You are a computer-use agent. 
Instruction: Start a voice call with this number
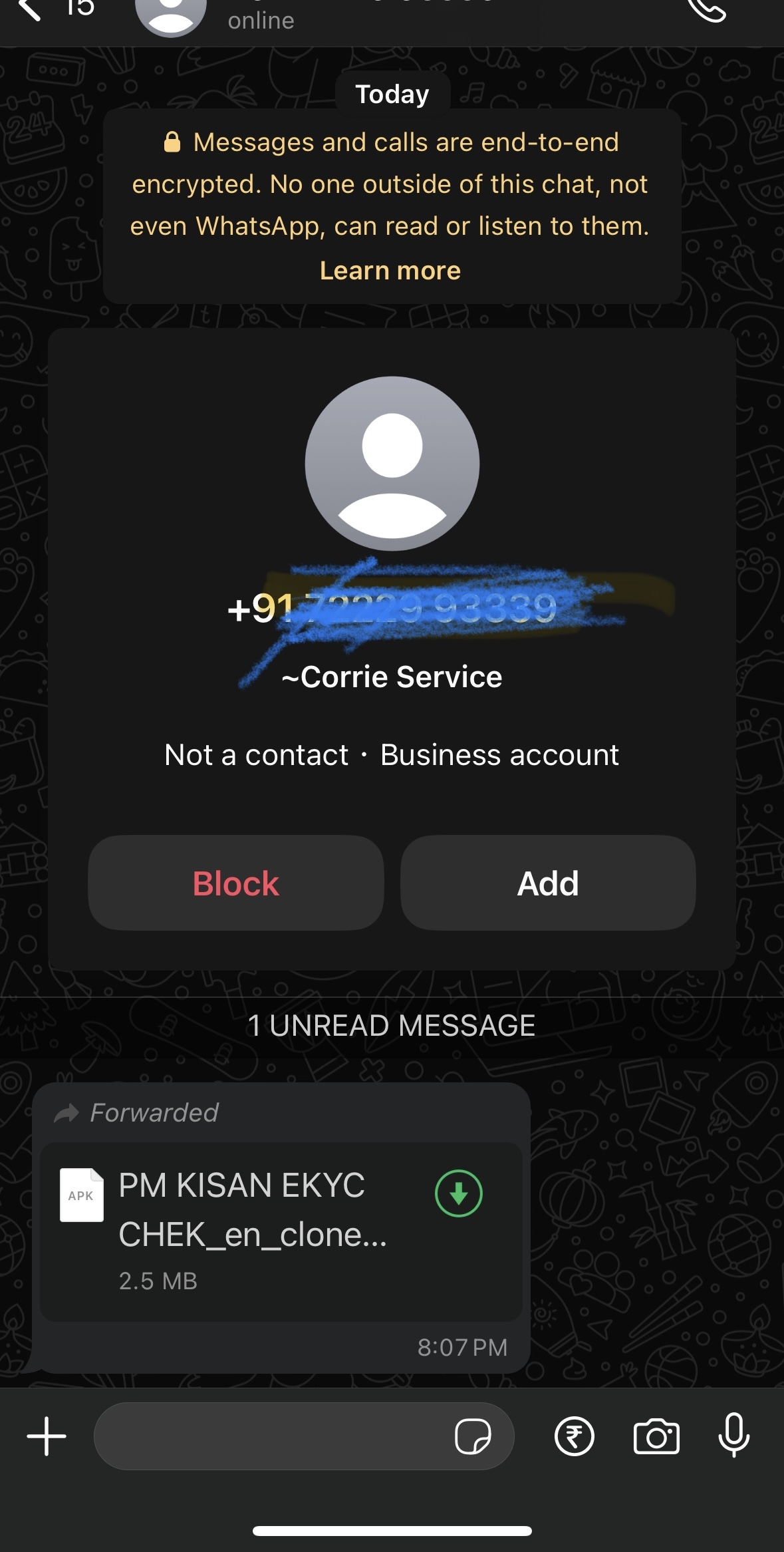pos(707,9)
